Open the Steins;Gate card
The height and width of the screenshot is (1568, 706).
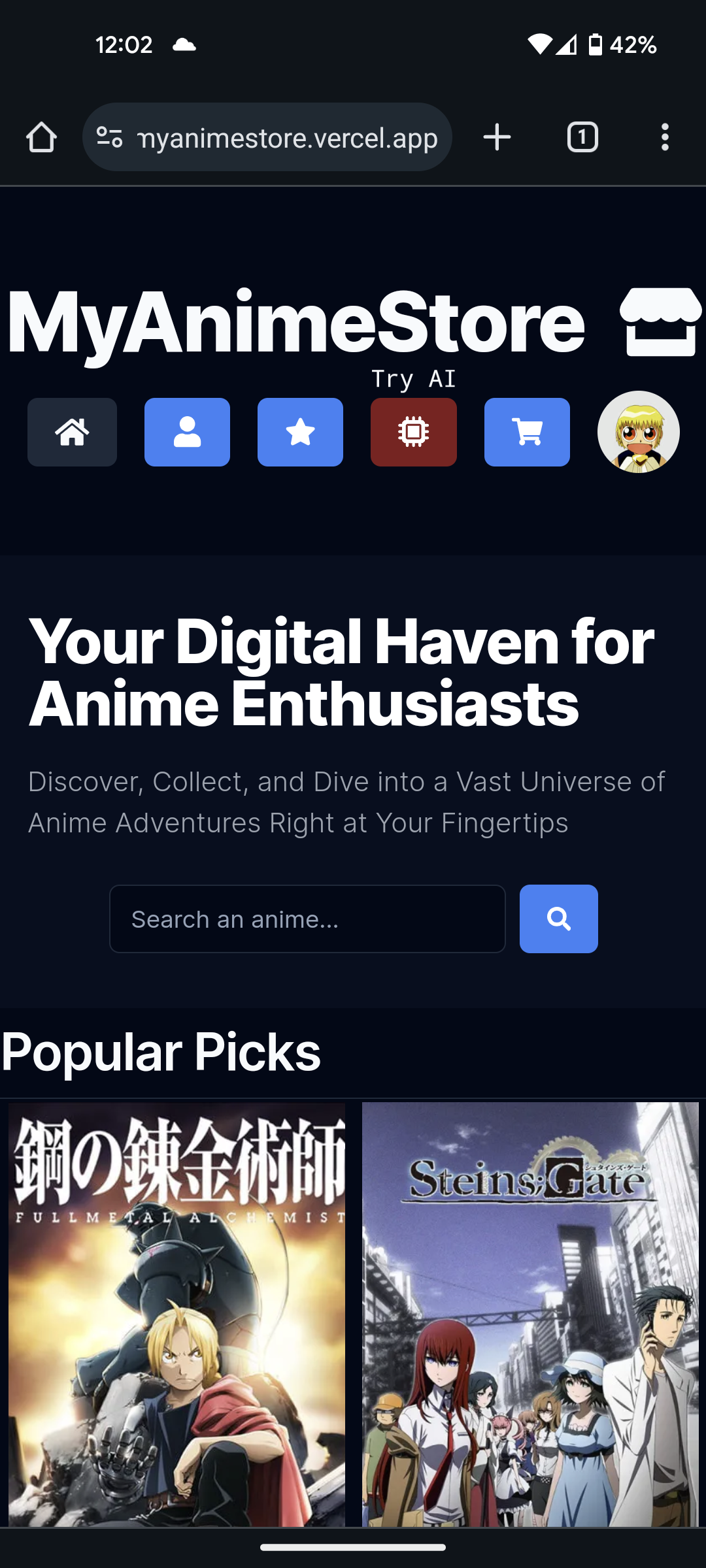[530, 1313]
